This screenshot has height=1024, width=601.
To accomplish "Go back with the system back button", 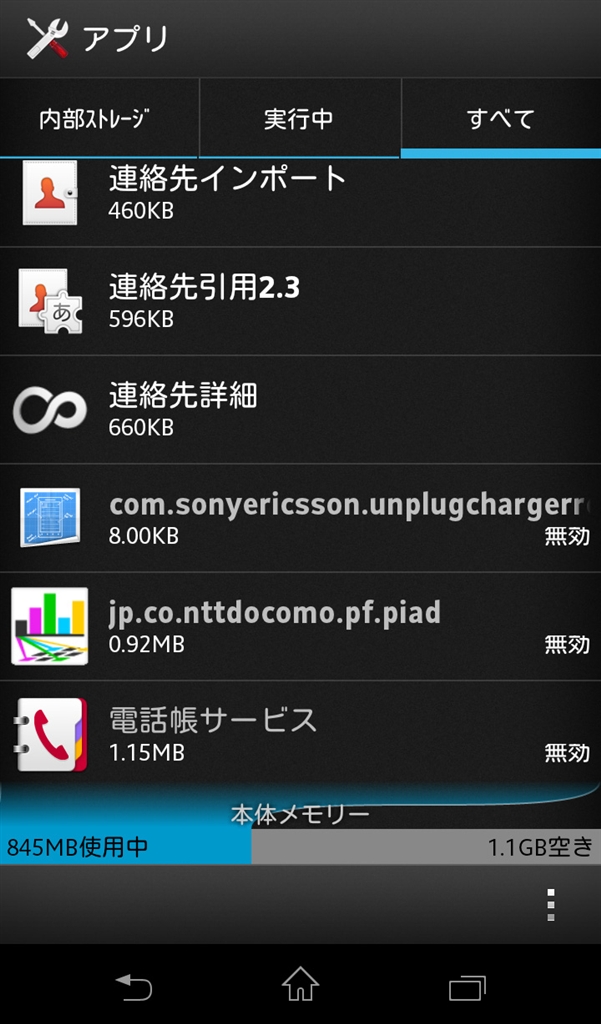I will tap(133, 987).
